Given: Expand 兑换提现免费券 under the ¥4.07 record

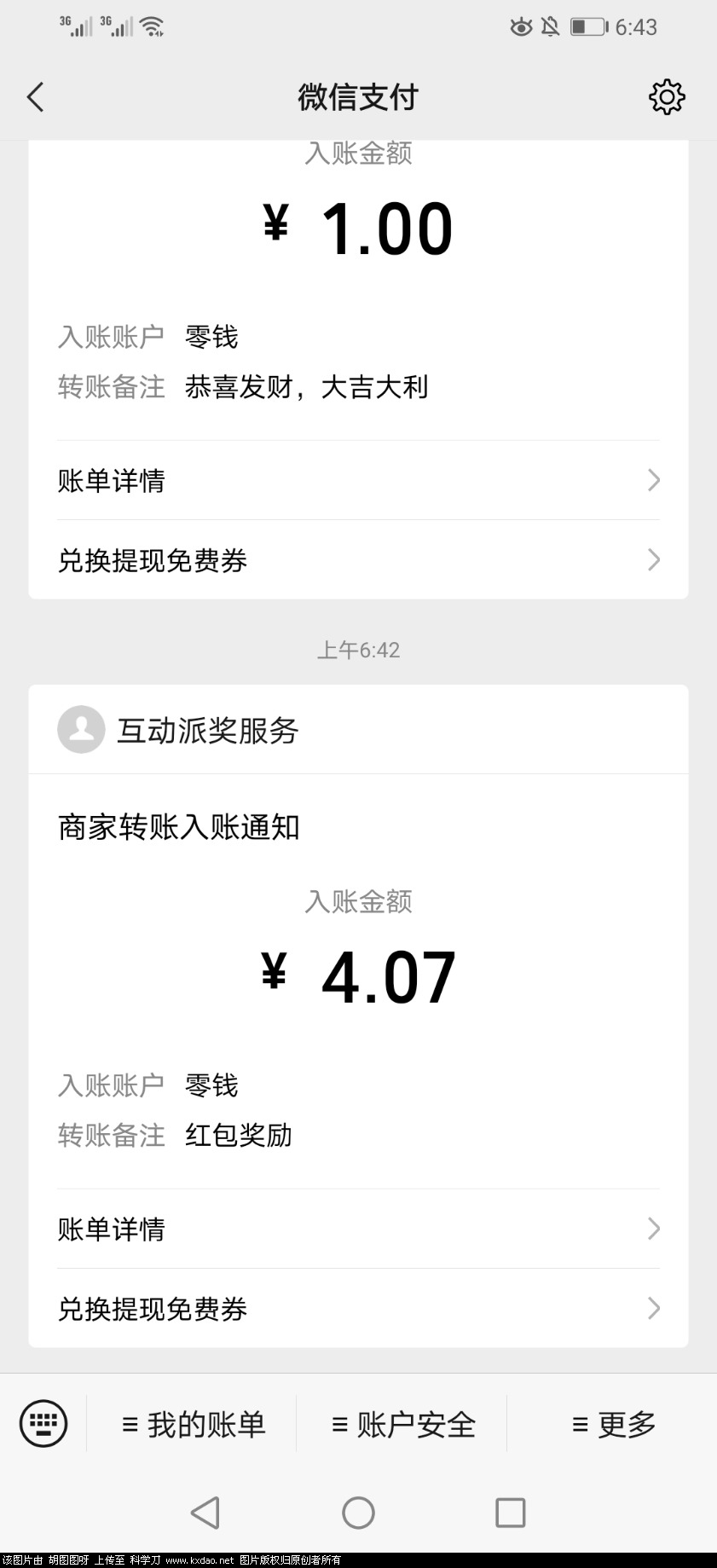Looking at the screenshot, I should click(x=358, y=1310).
